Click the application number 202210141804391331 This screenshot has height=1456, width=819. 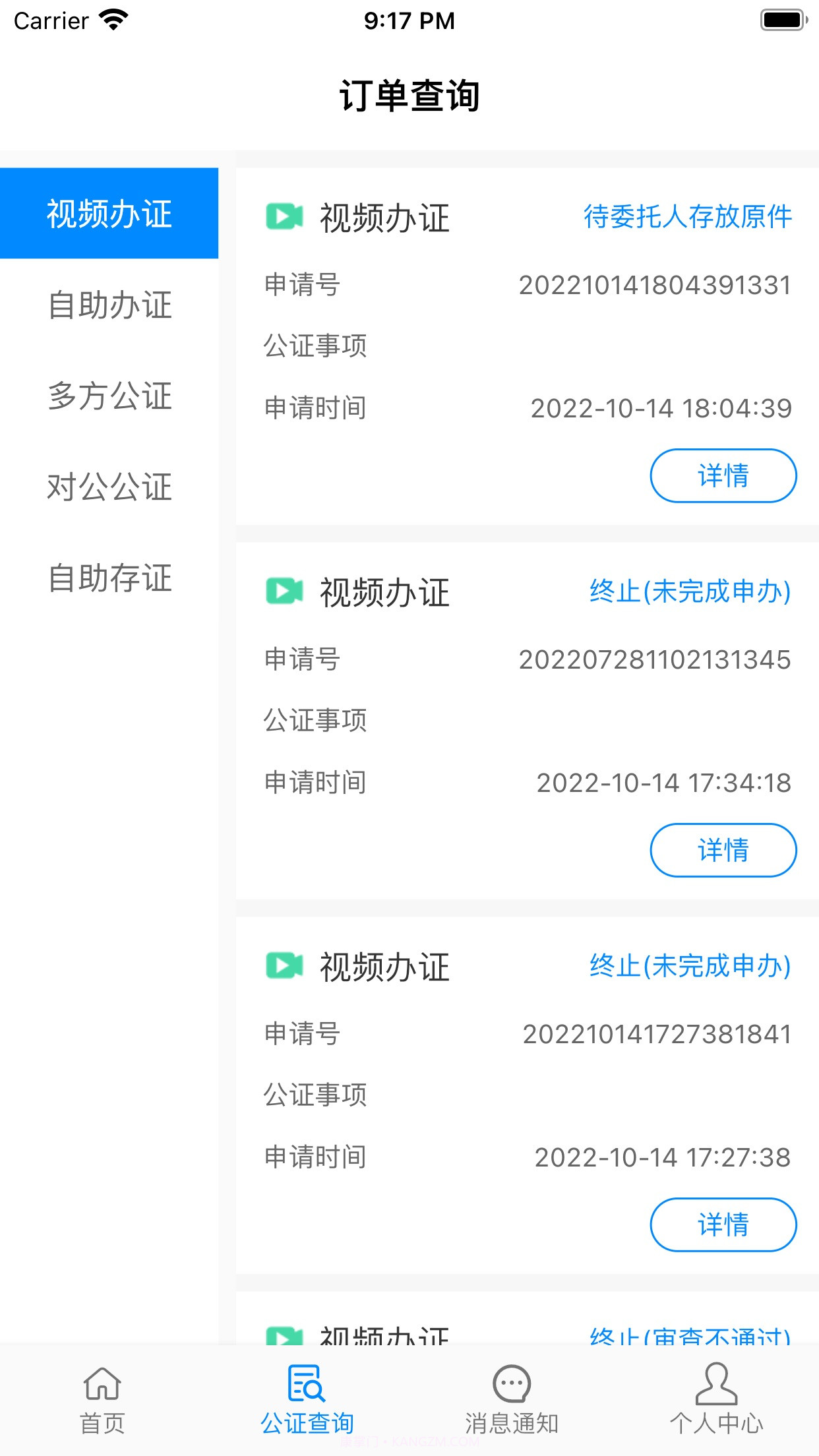655,285
